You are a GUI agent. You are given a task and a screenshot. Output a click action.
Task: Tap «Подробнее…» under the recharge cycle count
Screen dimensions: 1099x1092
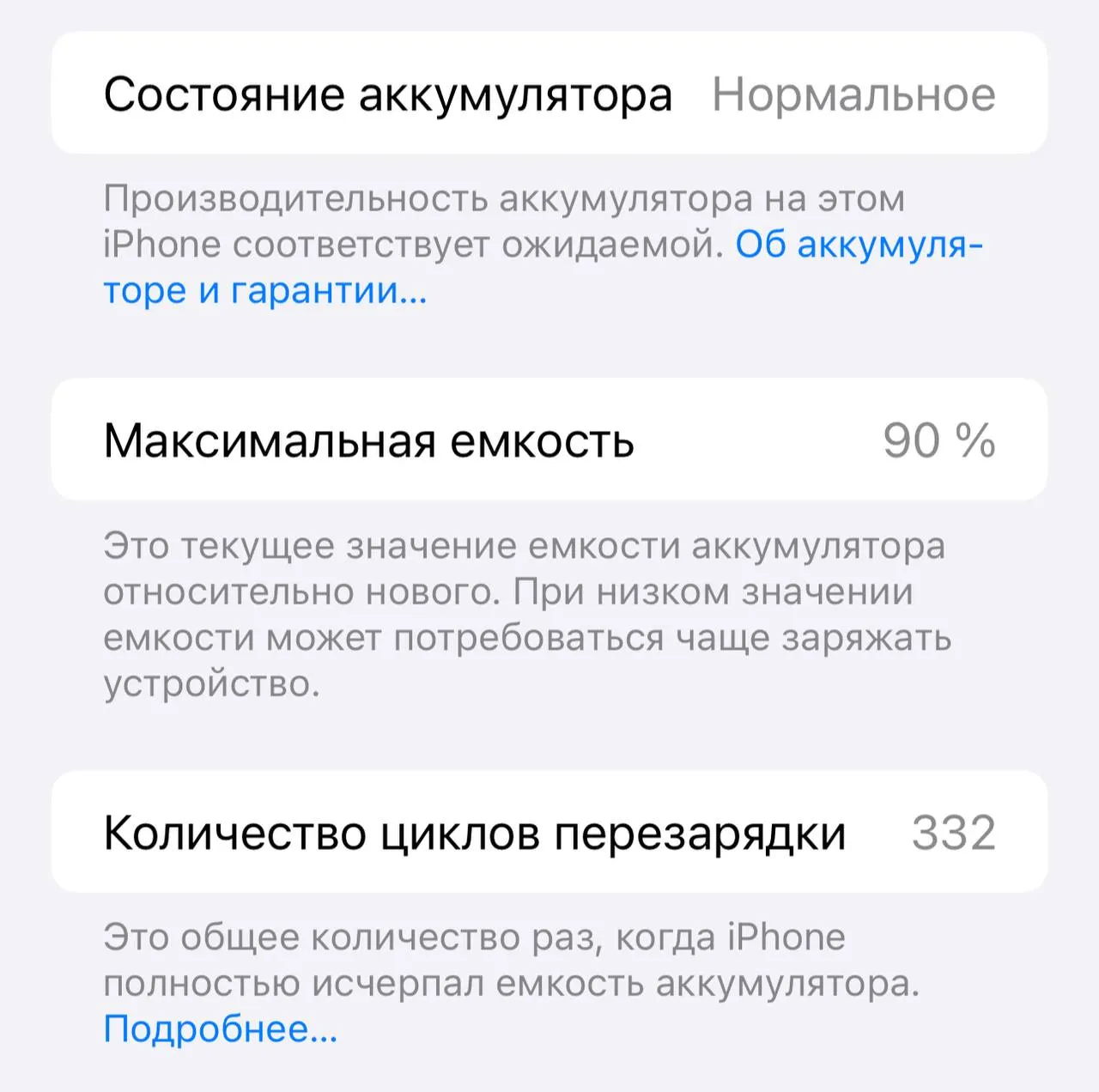tap(220, 1028)
